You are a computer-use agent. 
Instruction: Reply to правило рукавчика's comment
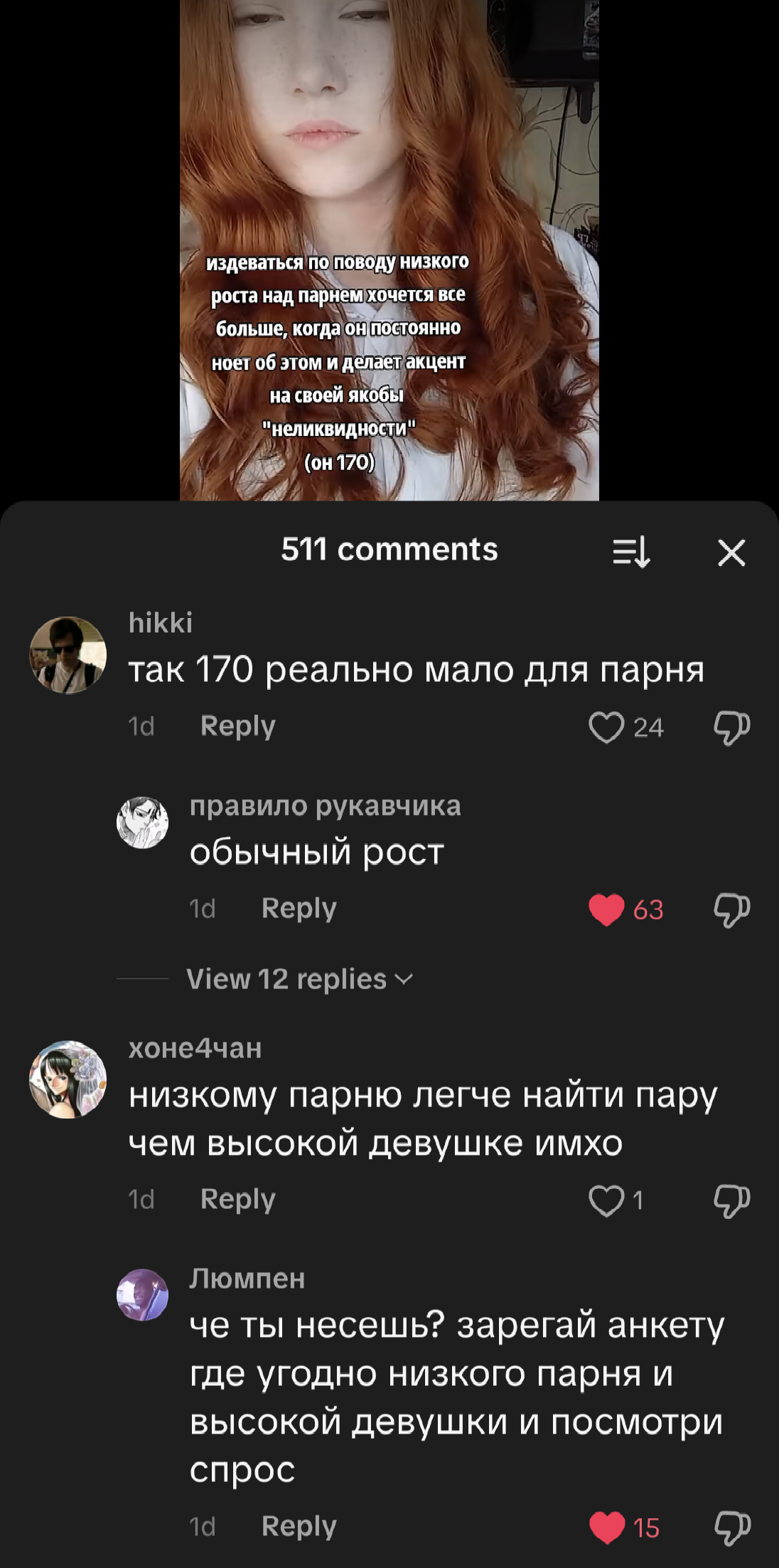point(299,908)
